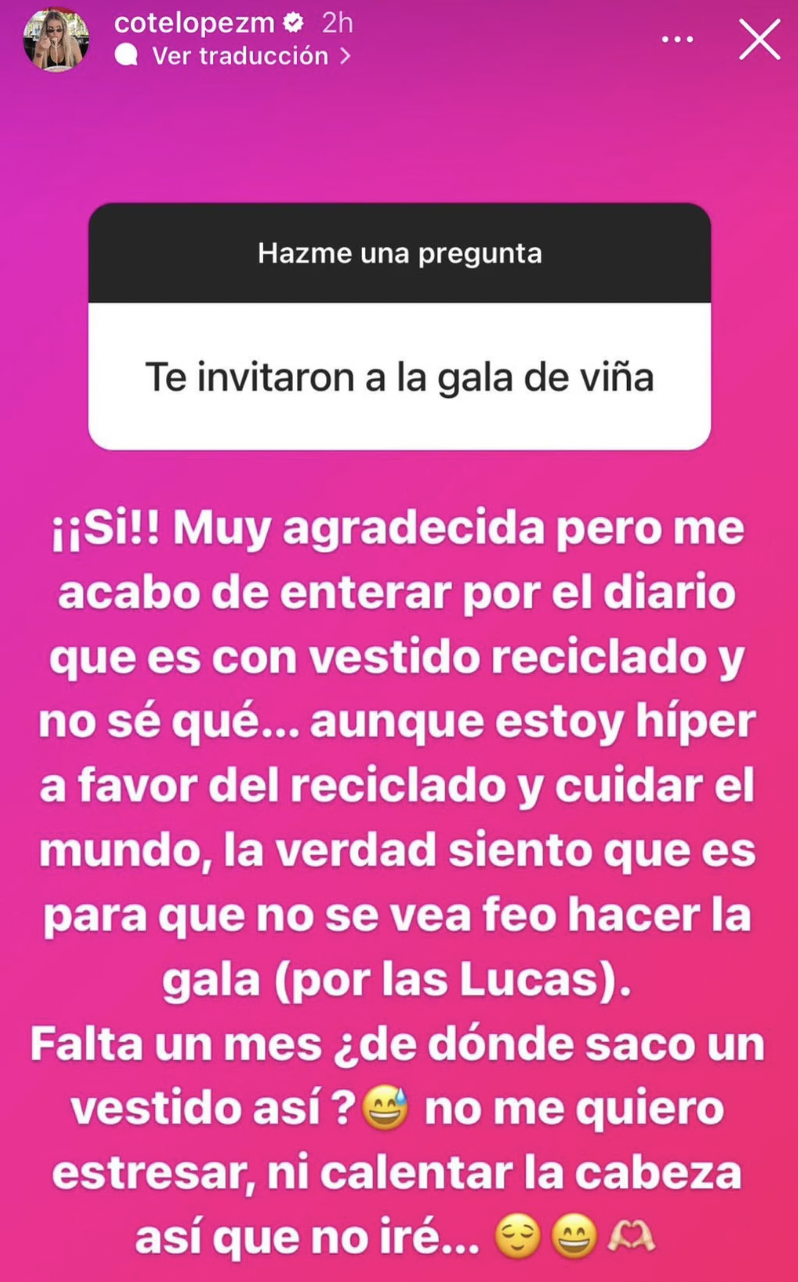798x1282 pixels.
Task: Tap Ver traducción to translate story
Action: (x=240, y=56)
